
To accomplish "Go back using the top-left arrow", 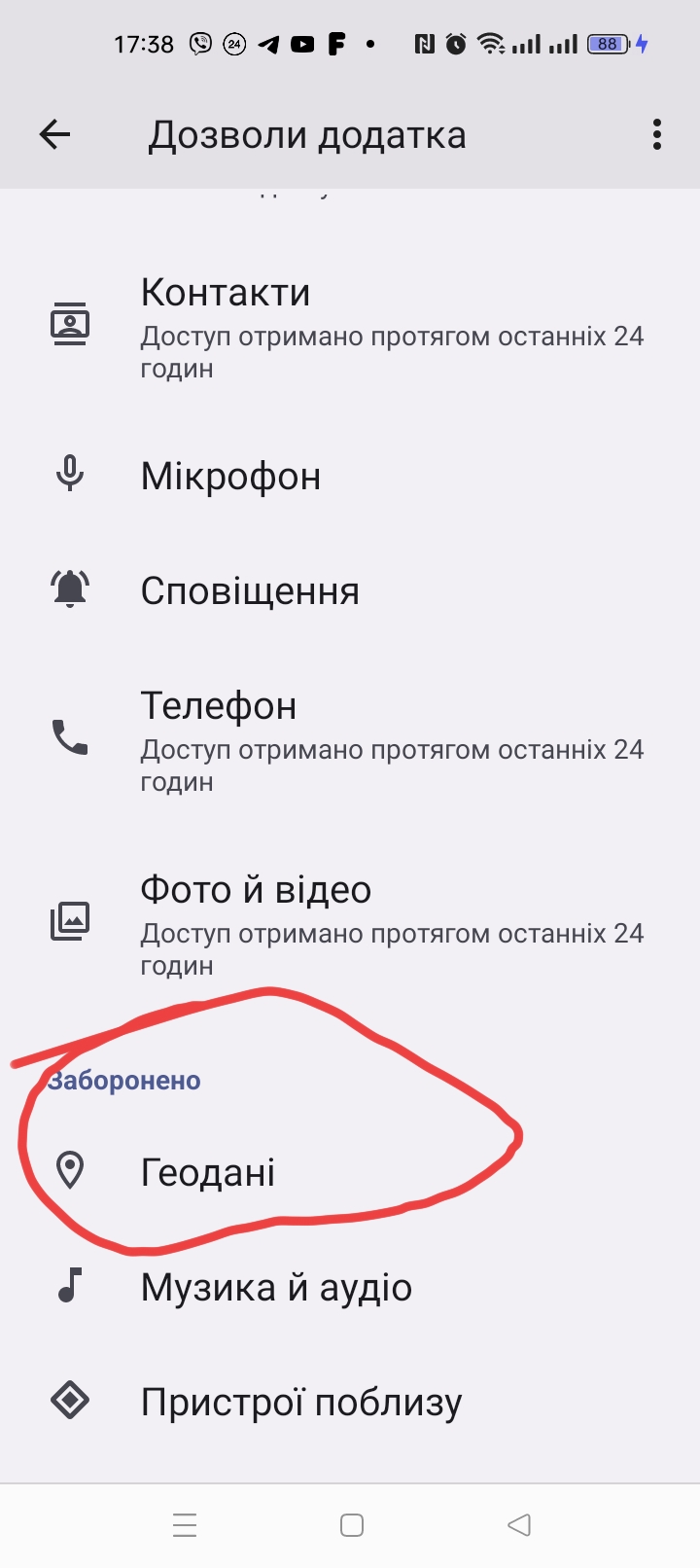I will (55, 134).
